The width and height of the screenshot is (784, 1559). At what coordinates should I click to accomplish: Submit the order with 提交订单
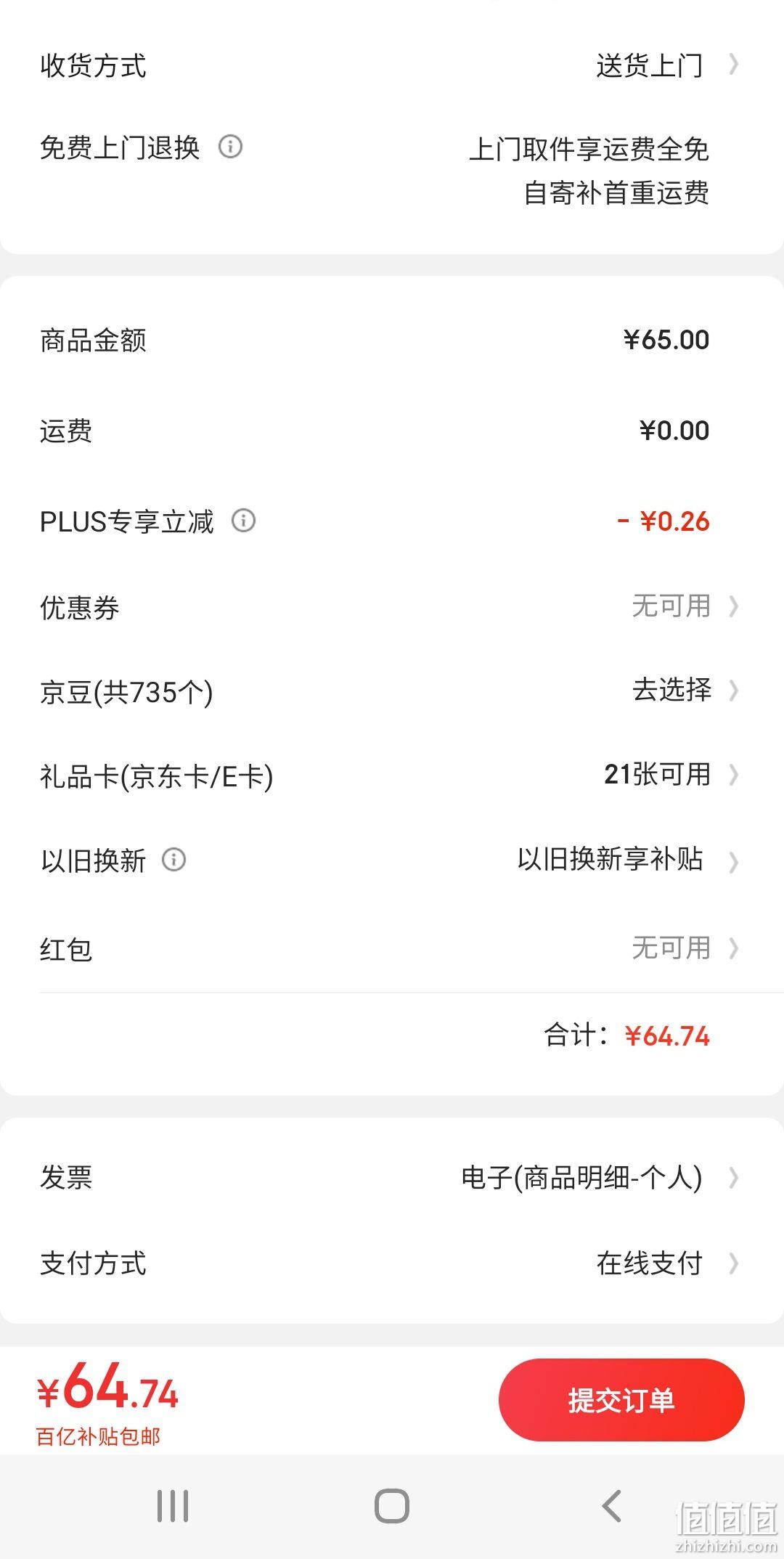[621, 1400]
